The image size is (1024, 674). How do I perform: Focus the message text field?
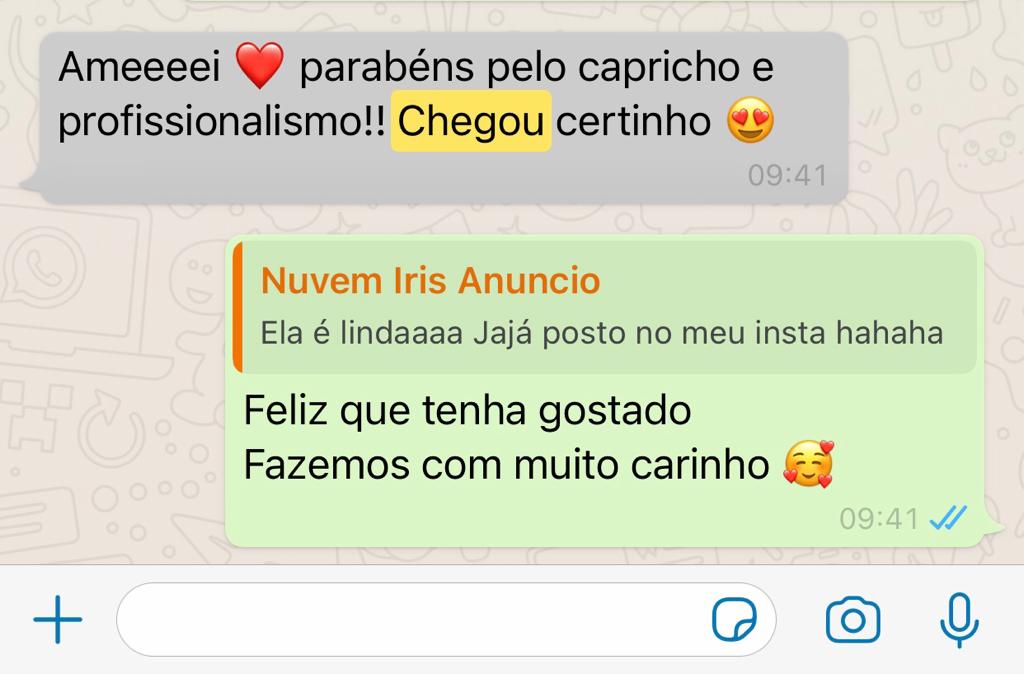point(410,621)
